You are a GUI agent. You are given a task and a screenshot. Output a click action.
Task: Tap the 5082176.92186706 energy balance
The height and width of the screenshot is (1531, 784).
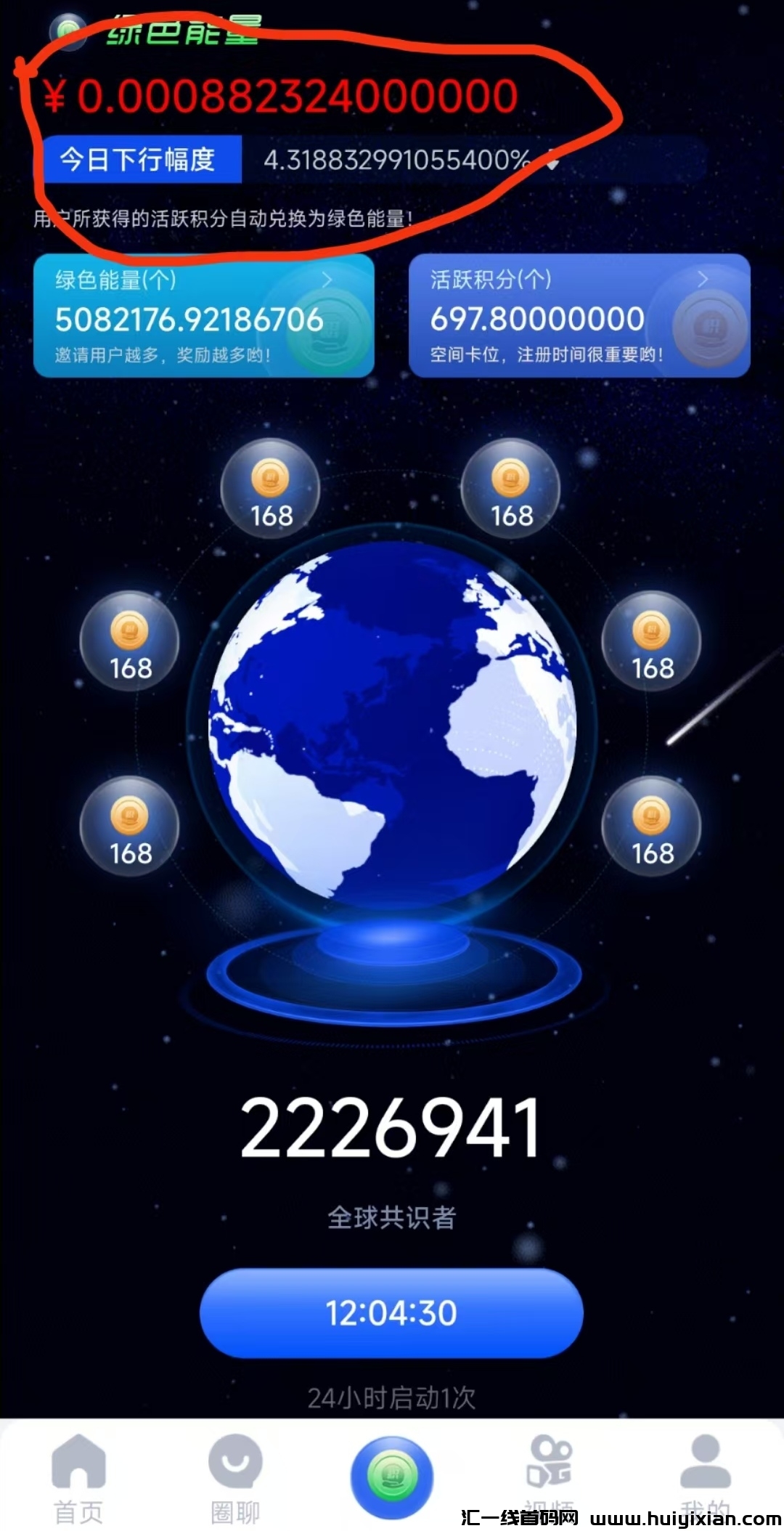tap(190, 318)
